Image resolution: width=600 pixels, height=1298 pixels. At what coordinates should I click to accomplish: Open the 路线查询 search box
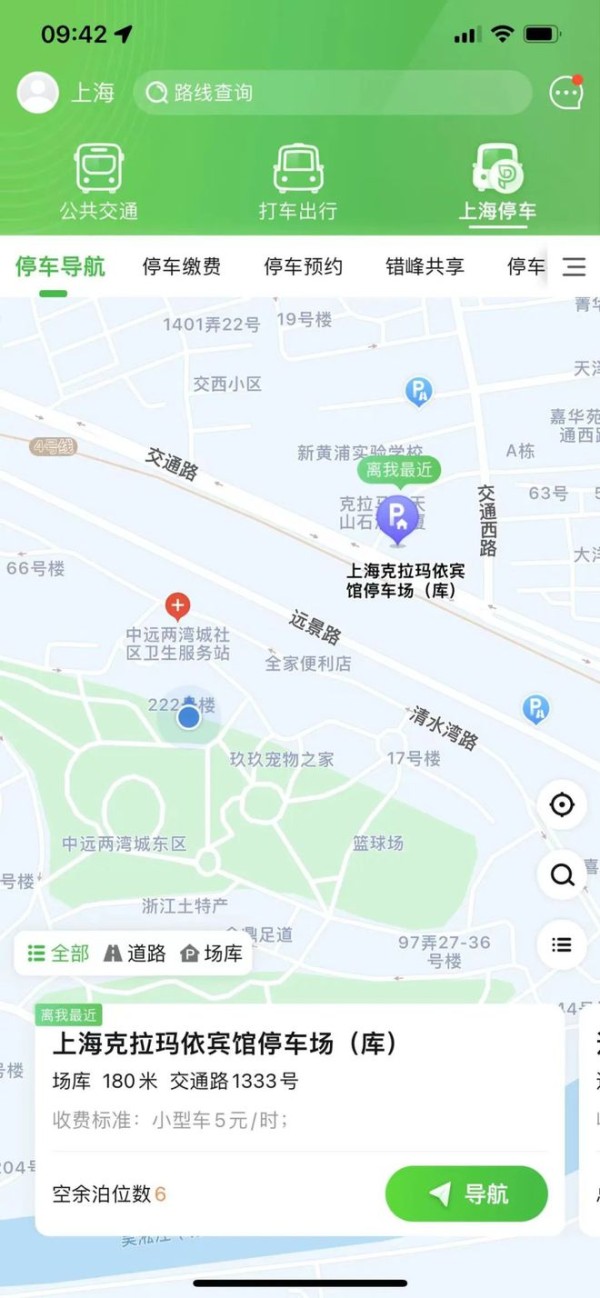click(332, 93)
